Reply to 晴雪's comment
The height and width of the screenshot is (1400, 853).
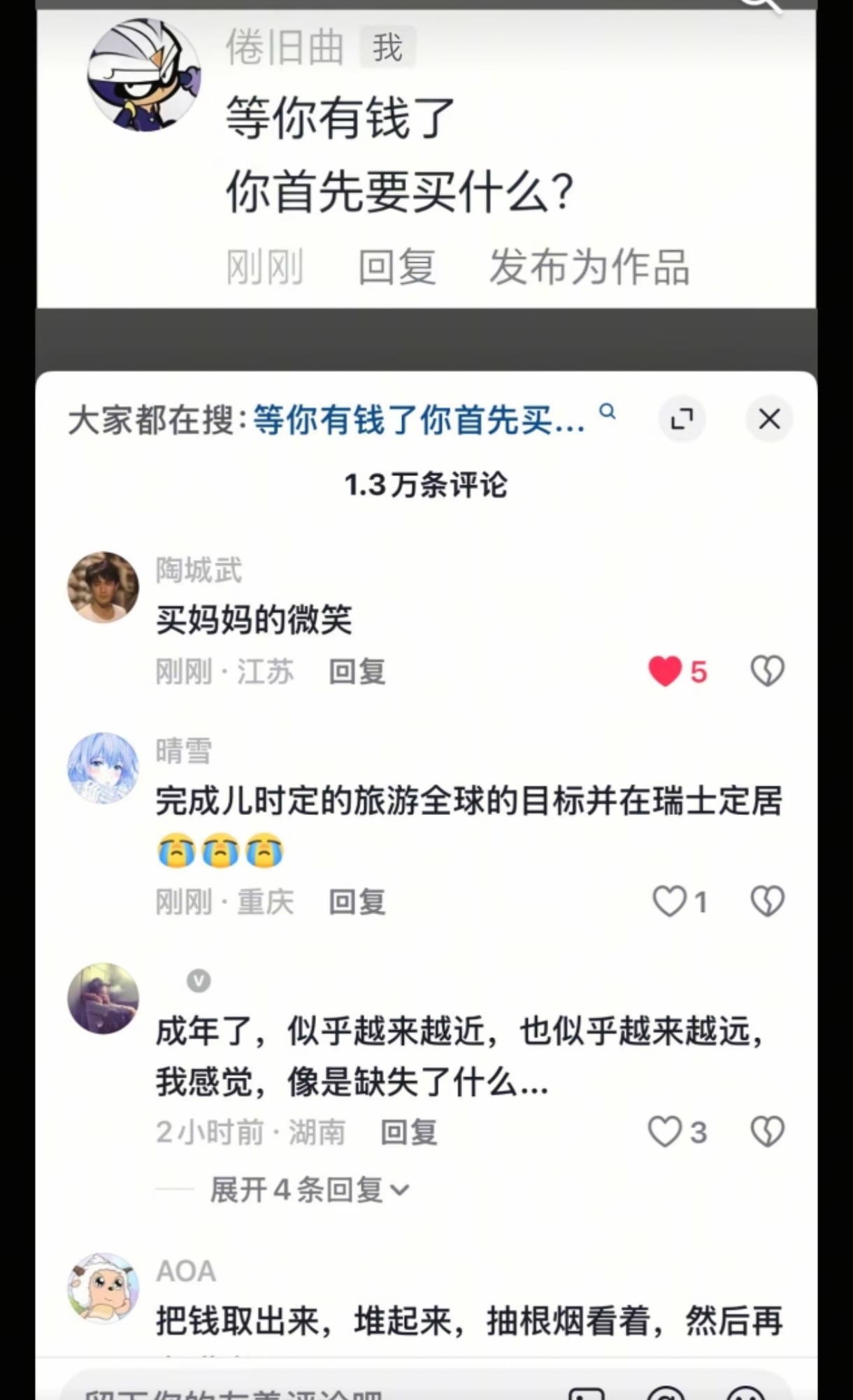point(357,902)
